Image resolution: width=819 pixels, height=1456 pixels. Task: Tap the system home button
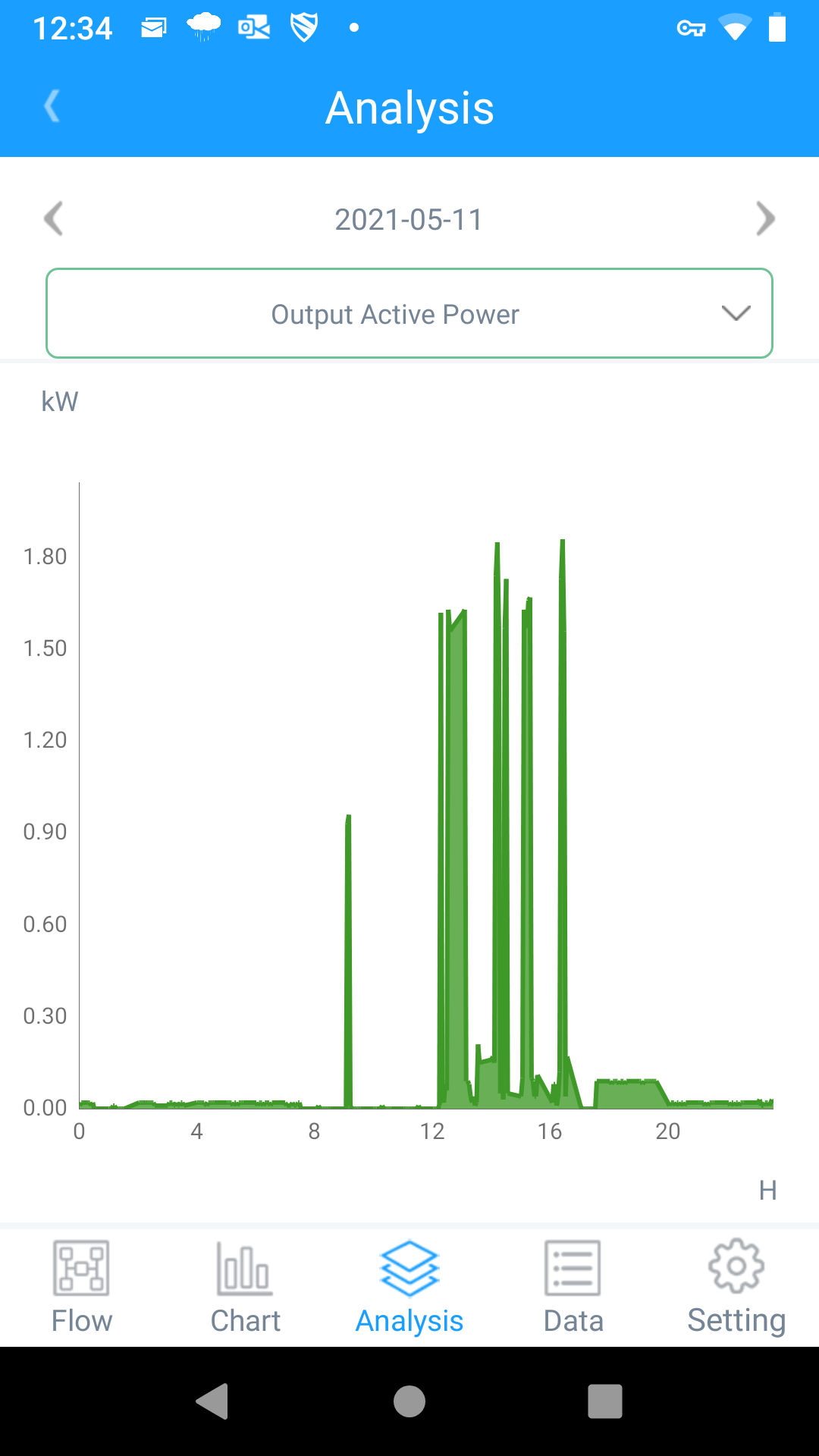click(409, 1401)
